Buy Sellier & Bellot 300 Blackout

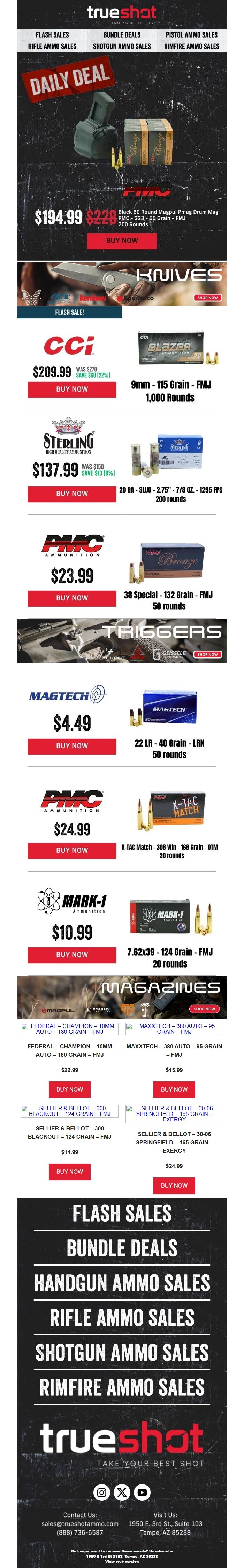pos(70,1172)
